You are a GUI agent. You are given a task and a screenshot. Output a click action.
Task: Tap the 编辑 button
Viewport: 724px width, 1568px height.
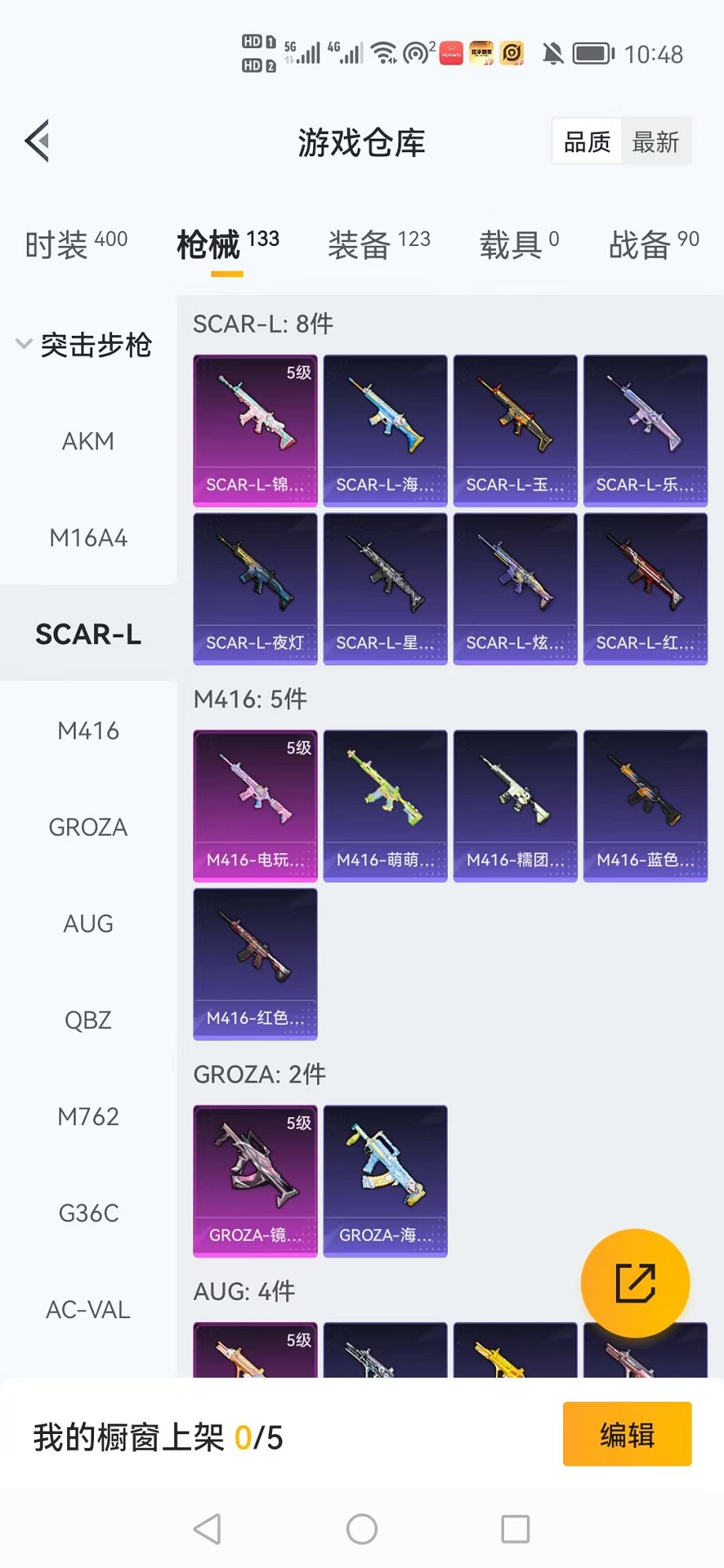coord(627,1434)
